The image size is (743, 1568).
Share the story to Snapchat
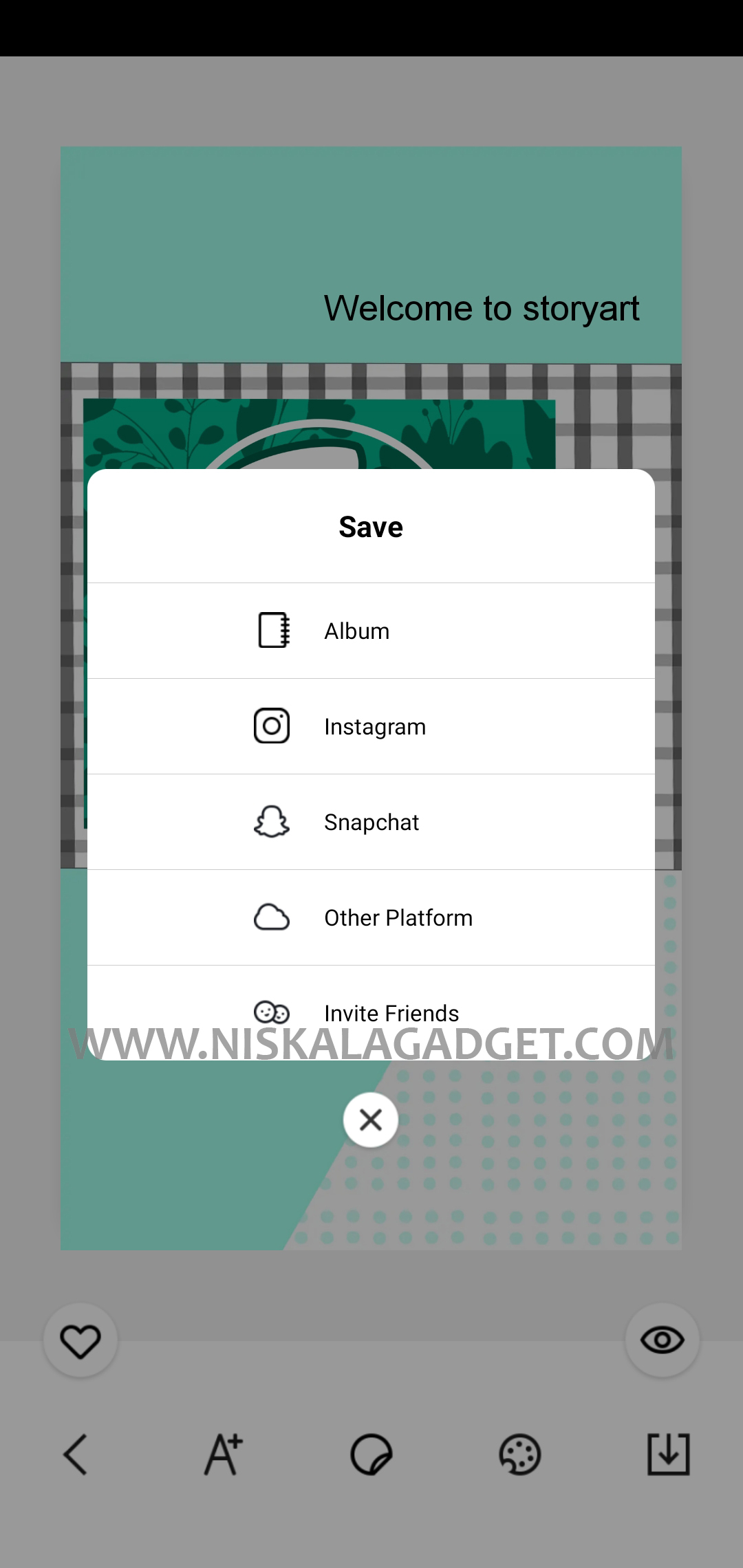coord(371,820)
